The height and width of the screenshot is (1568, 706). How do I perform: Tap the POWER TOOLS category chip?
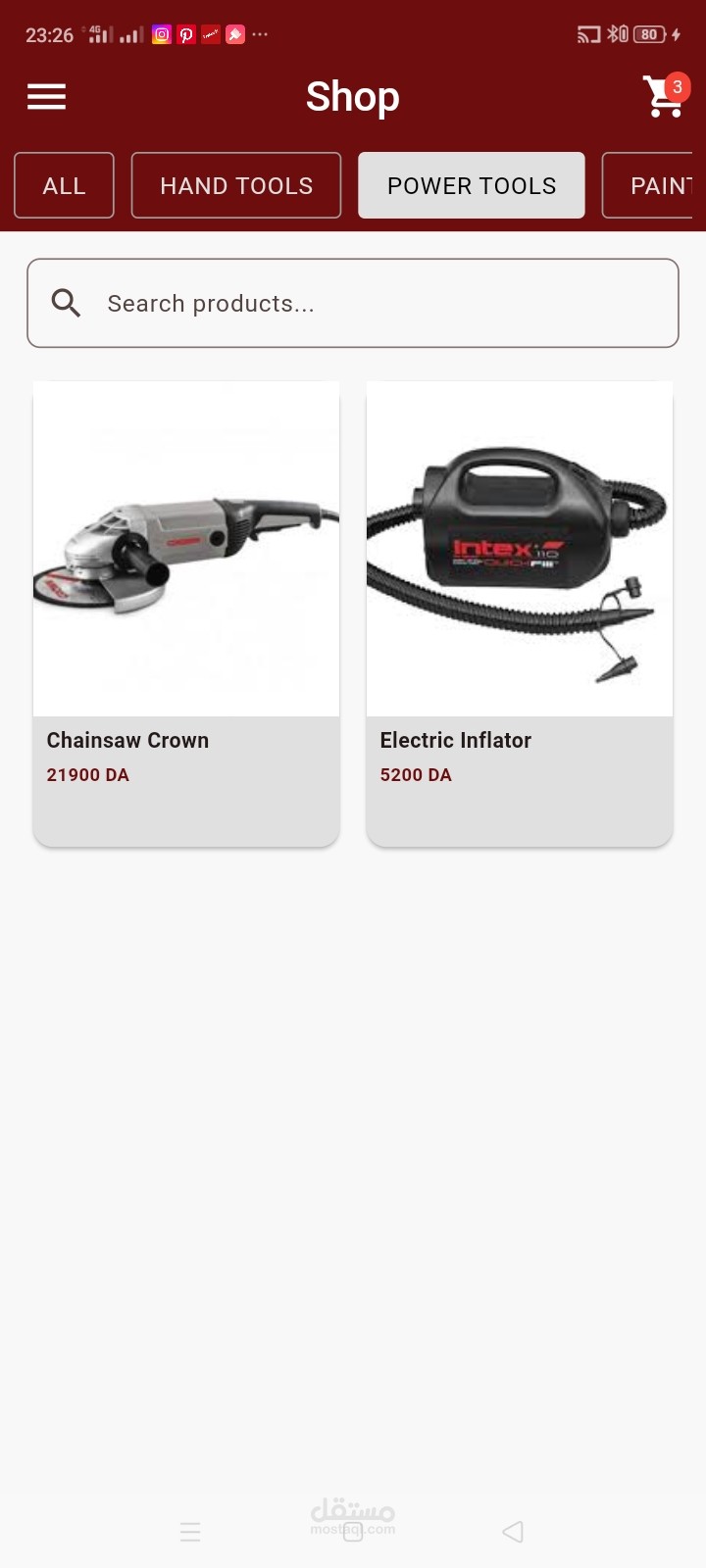coord(472,185)
